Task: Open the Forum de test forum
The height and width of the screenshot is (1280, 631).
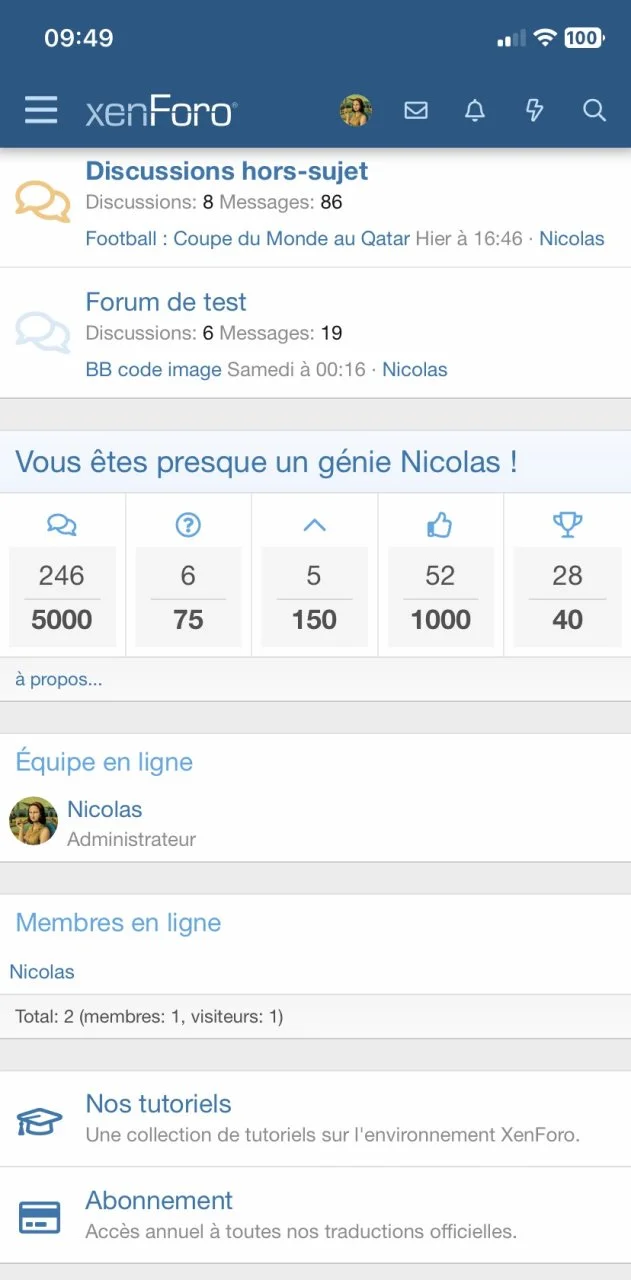Action: (x=166, y=302)
